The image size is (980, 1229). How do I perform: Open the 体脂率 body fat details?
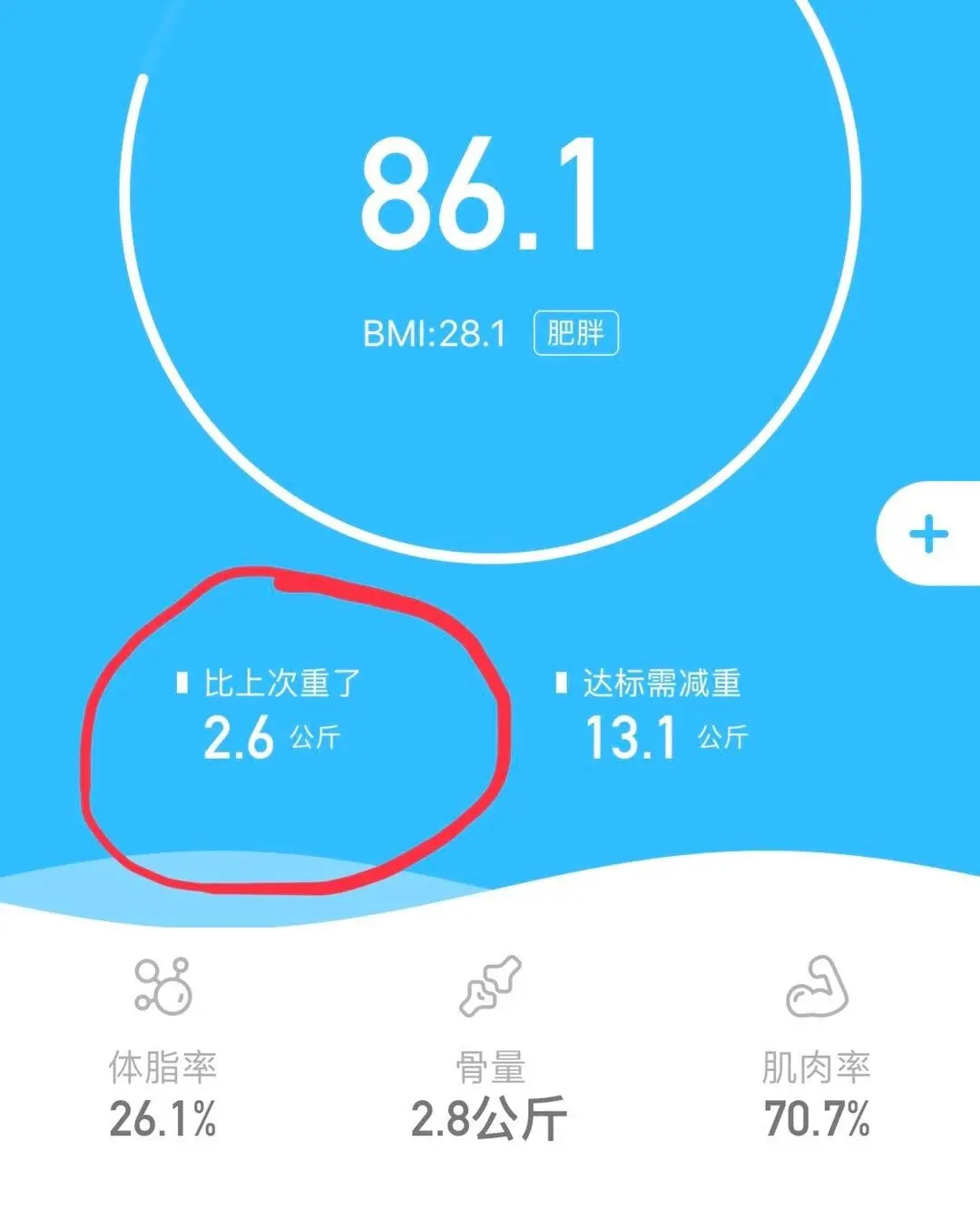(x=163, y=1049)
